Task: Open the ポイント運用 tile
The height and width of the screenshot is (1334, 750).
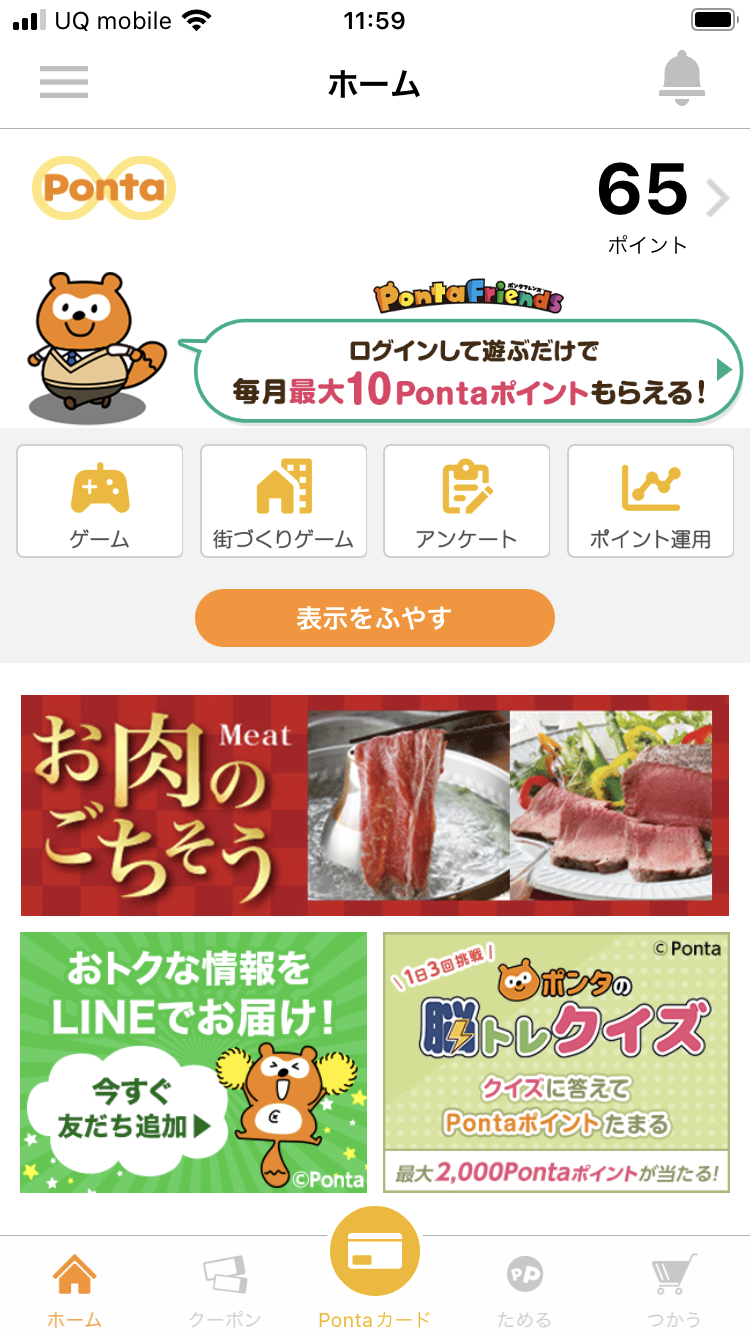Action: tap(650, 501)
